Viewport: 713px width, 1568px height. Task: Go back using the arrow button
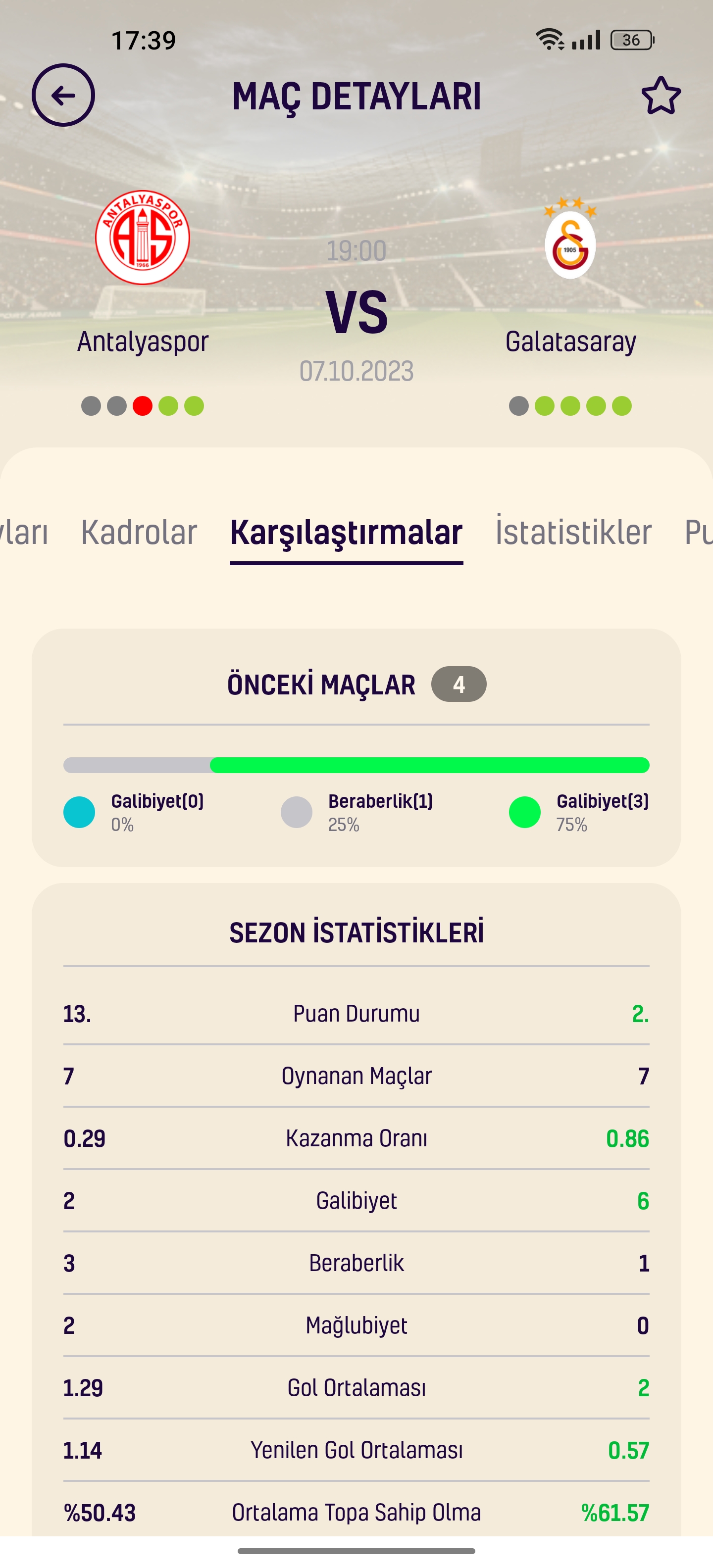click(x=63, y=95)
